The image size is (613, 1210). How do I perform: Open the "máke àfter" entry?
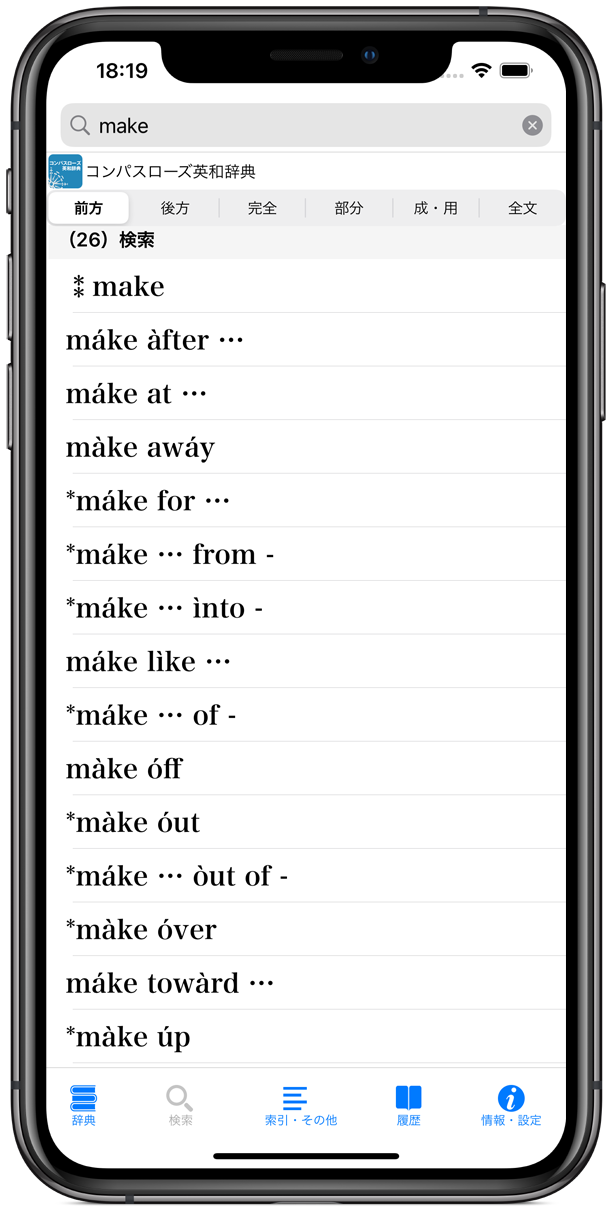pyautogui.click(x=306, y=340)
